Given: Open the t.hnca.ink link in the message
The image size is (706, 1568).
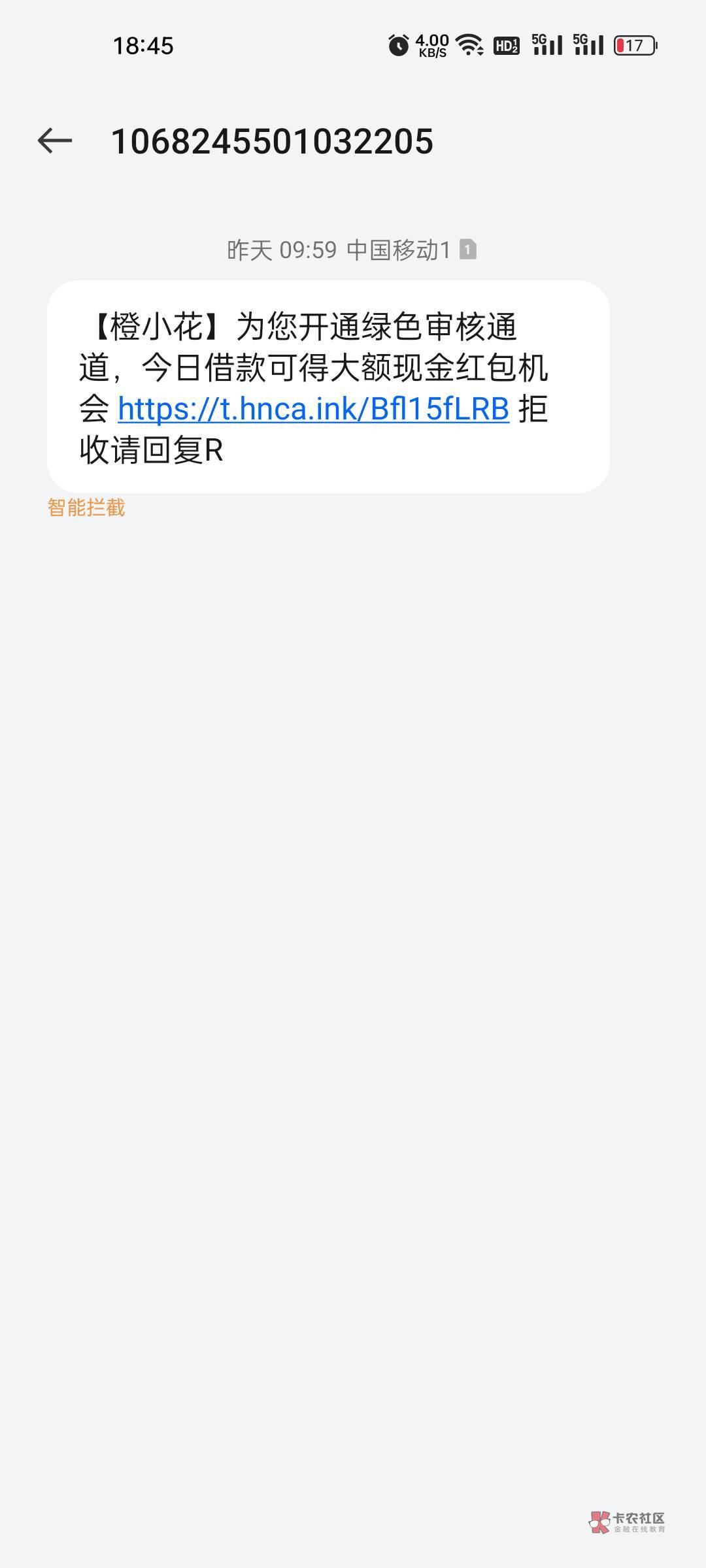Looking at the screenshot, I should click(x=313, y=410).
